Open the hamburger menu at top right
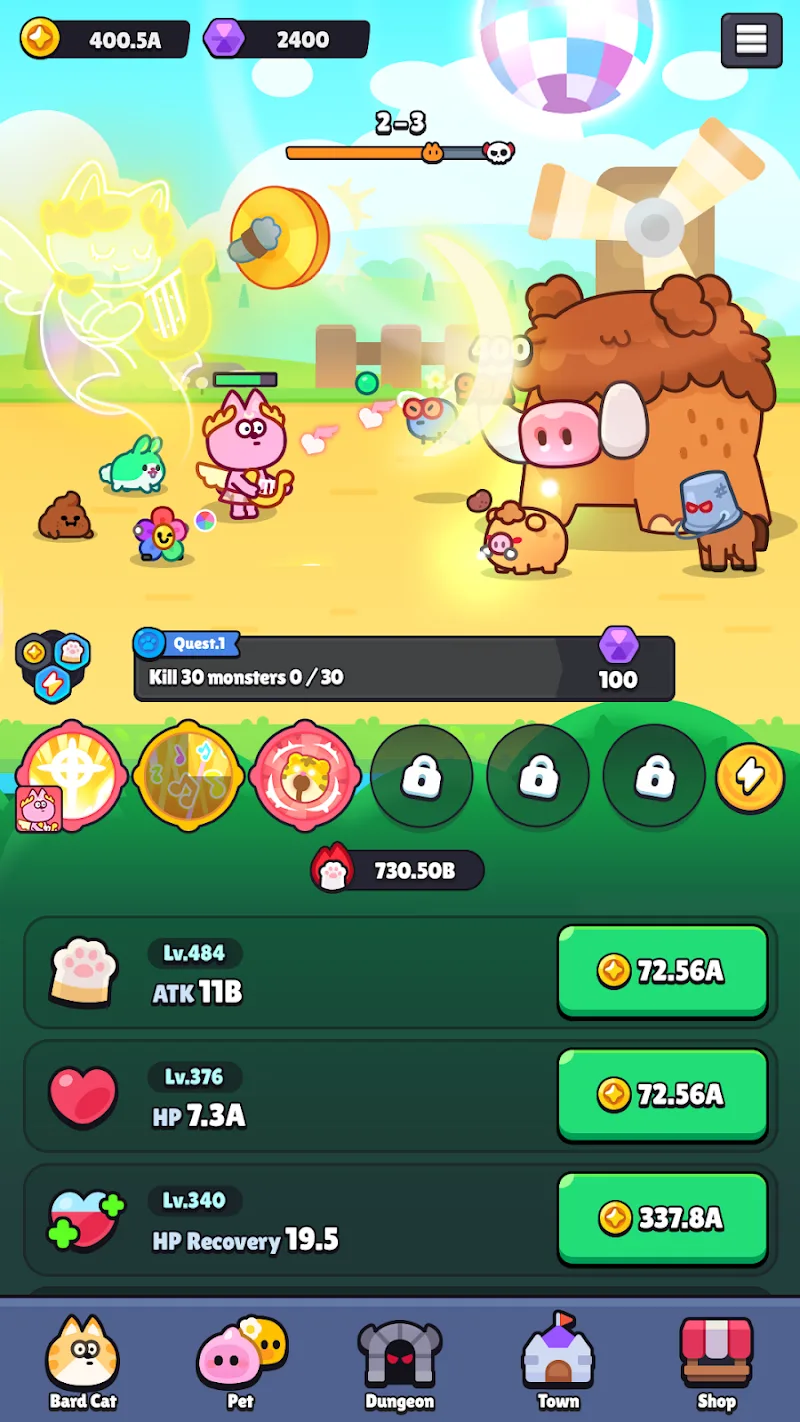Viewport: 800px width, 1422px height. point(751,40)
